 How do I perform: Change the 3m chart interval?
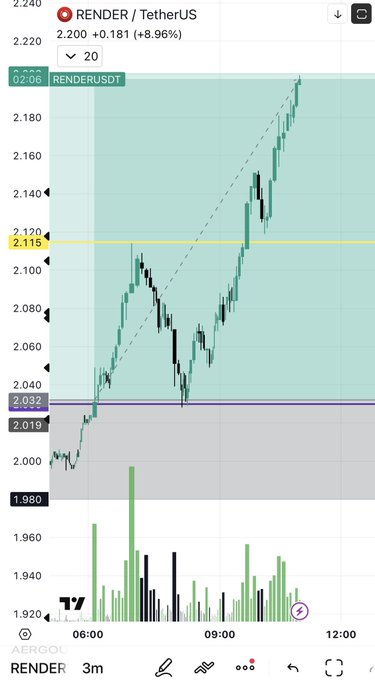[x=93, y=668]
